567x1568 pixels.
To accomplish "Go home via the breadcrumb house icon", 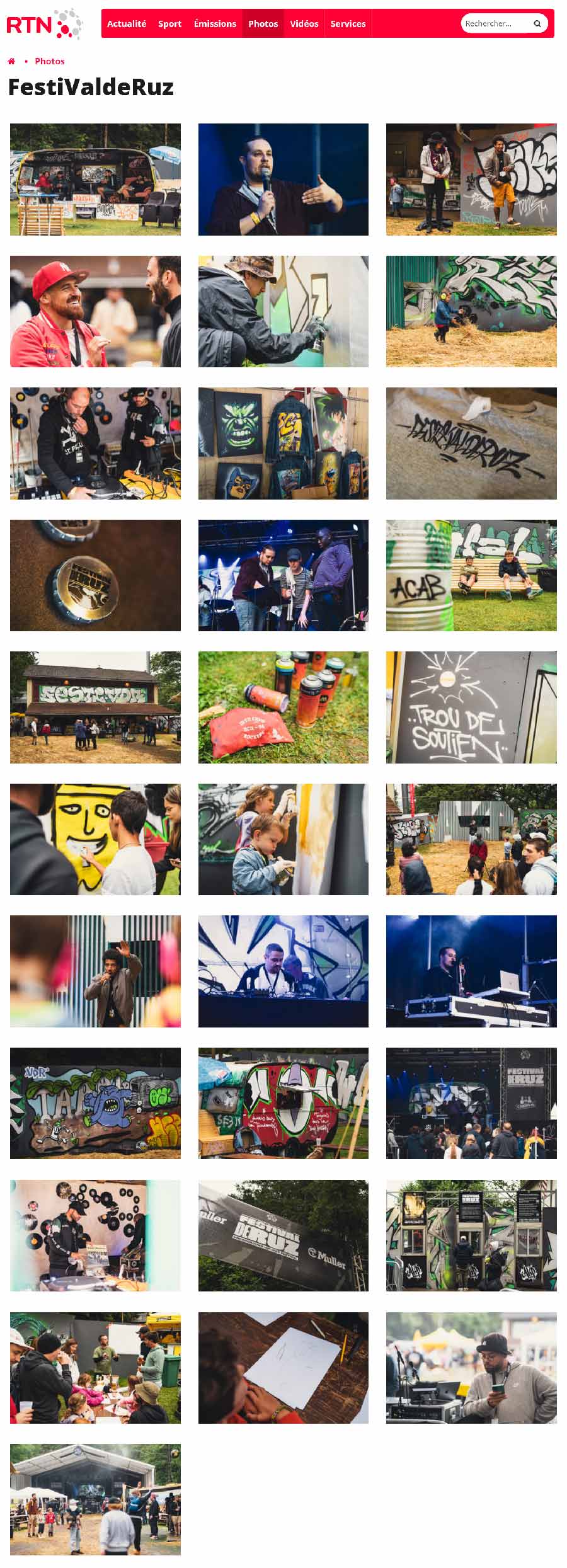I will pyautogui.click(x=11, y=61).
